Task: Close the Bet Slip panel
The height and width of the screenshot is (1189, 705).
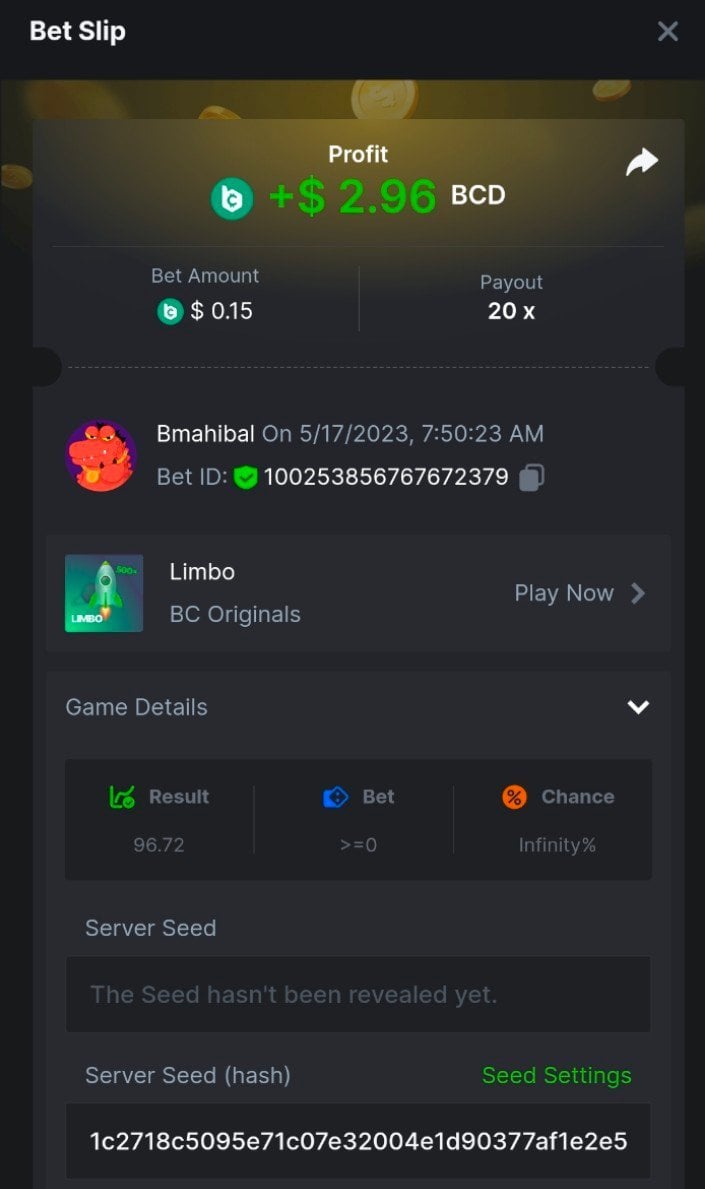Action: [x=667, y=32]
